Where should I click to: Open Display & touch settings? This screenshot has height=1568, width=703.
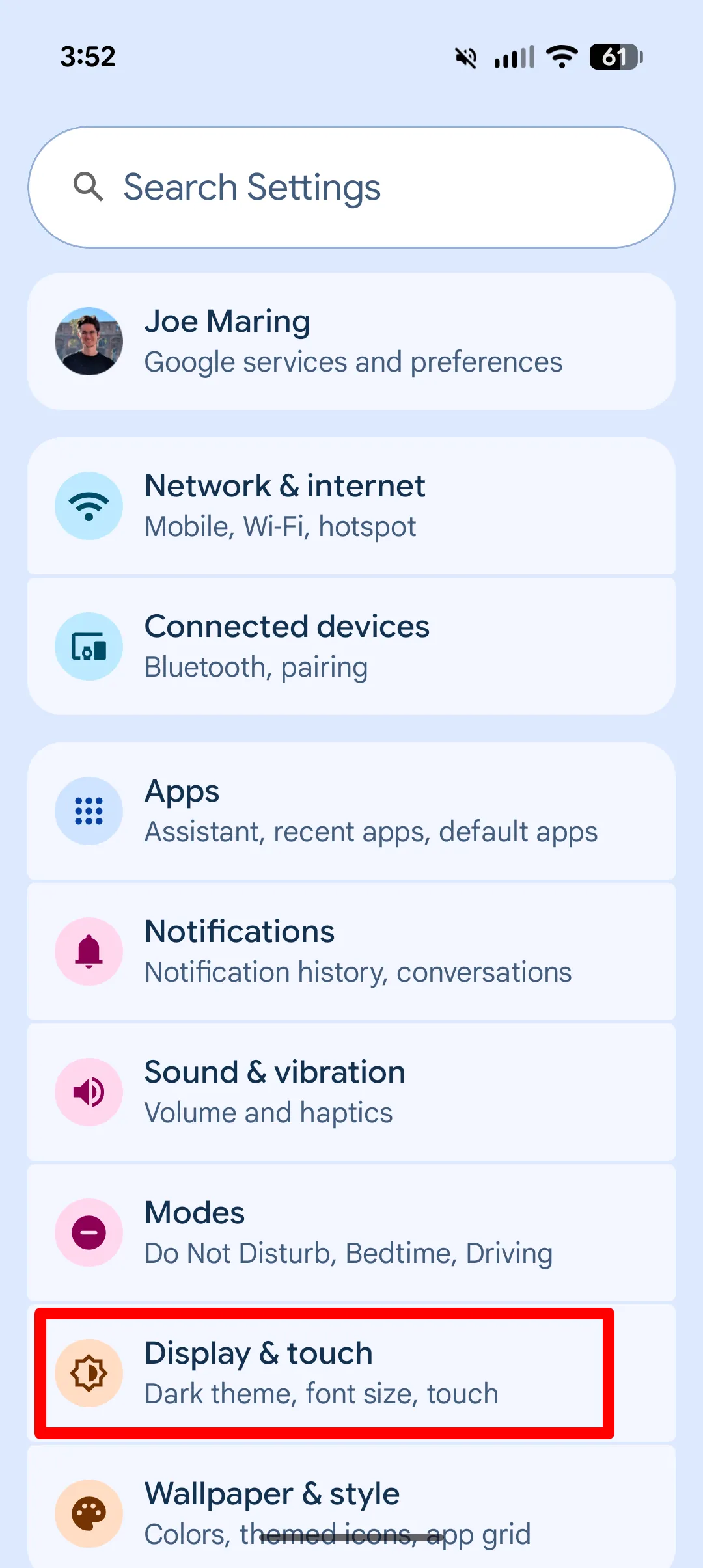click(324, 1373)
